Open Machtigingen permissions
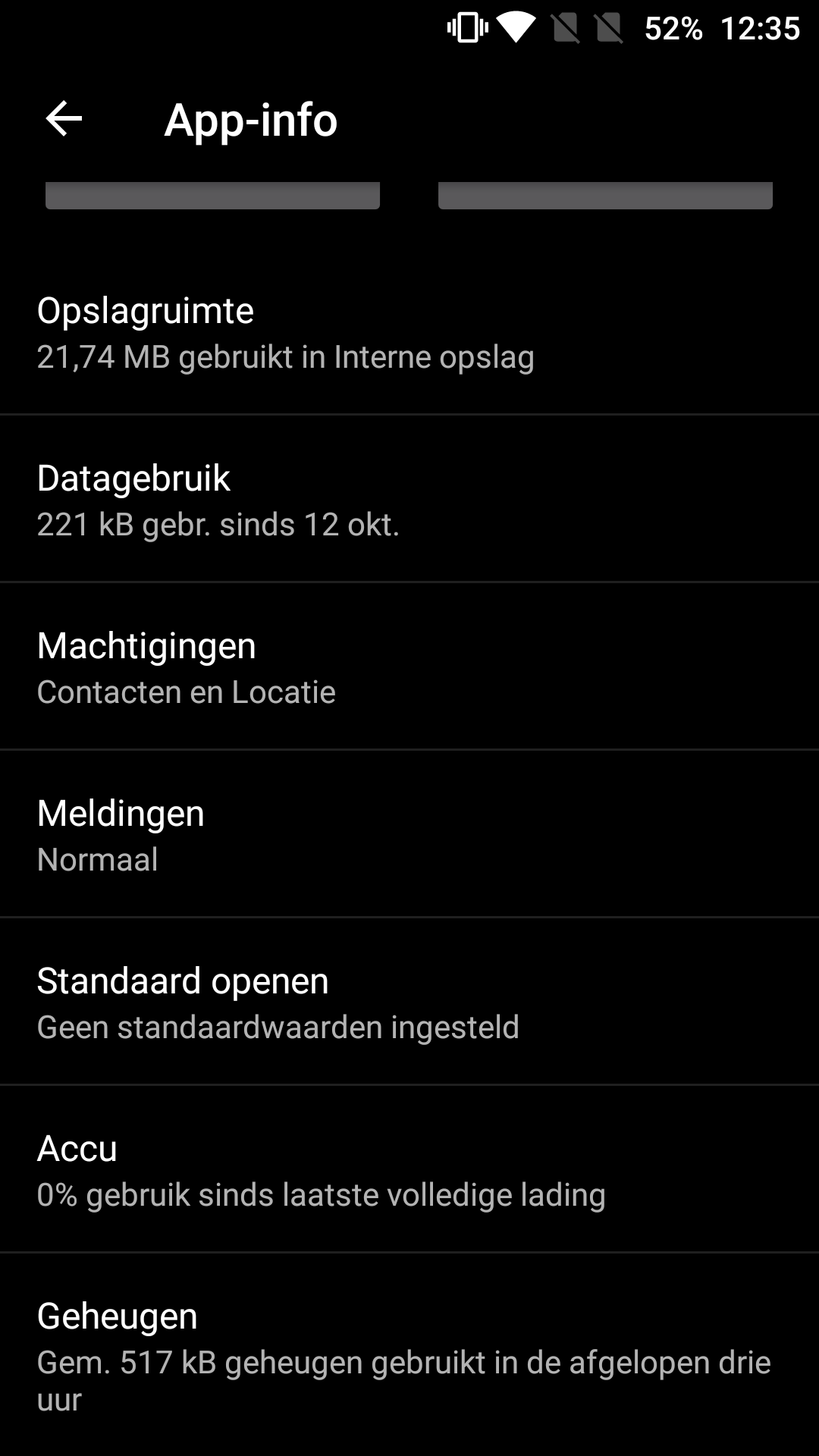The width and height of the screenshot is (819, 1456). coord(409,667)
